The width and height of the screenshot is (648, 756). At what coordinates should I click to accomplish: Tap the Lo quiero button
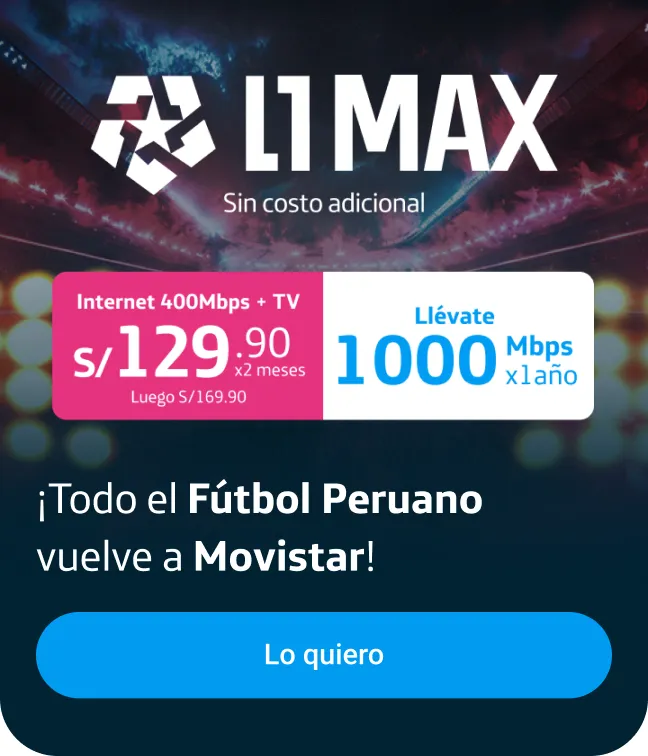(x=324, y=655)
